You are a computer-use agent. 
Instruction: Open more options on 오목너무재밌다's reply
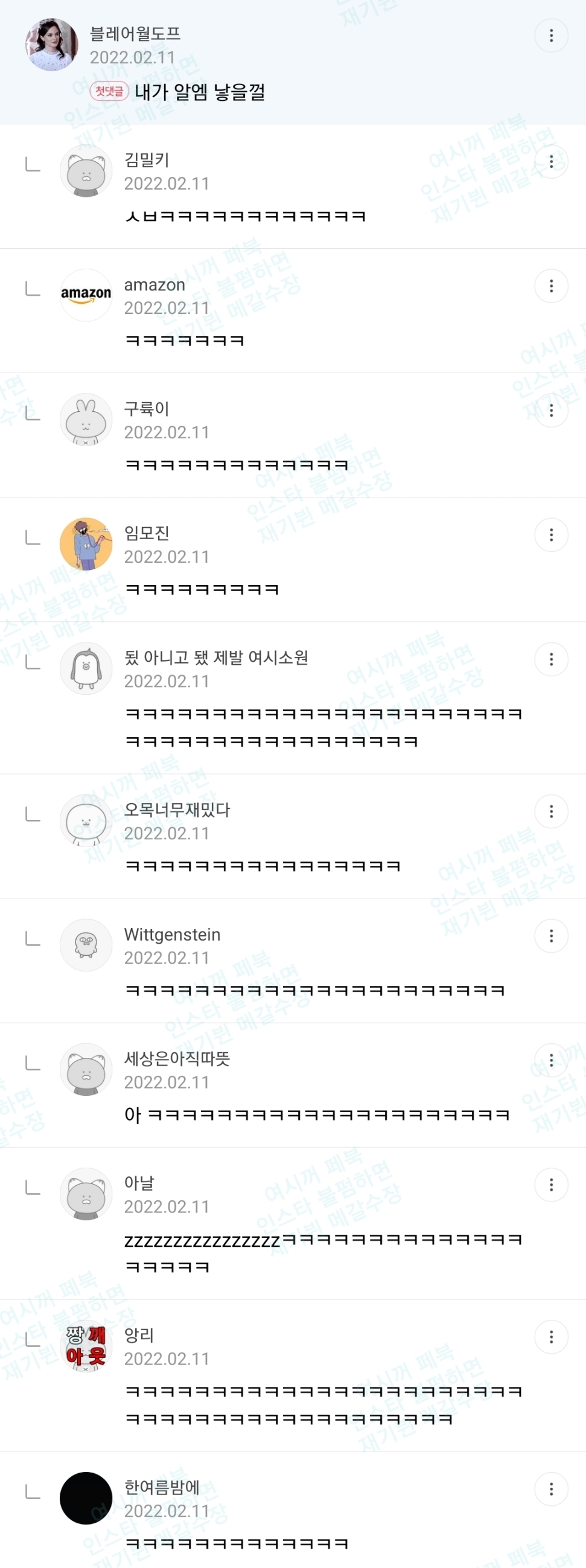(551, 811)
